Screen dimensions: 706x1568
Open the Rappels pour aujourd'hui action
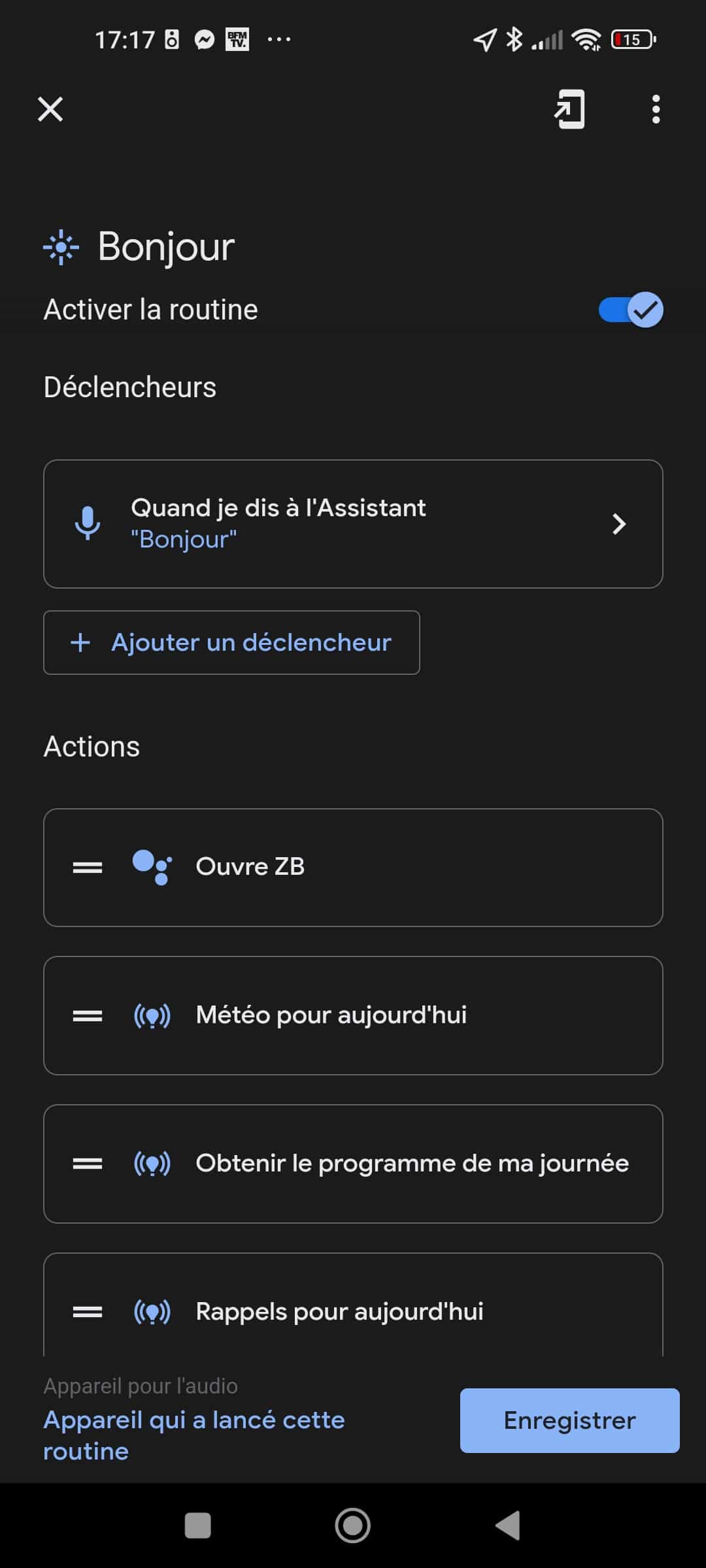353,1305
